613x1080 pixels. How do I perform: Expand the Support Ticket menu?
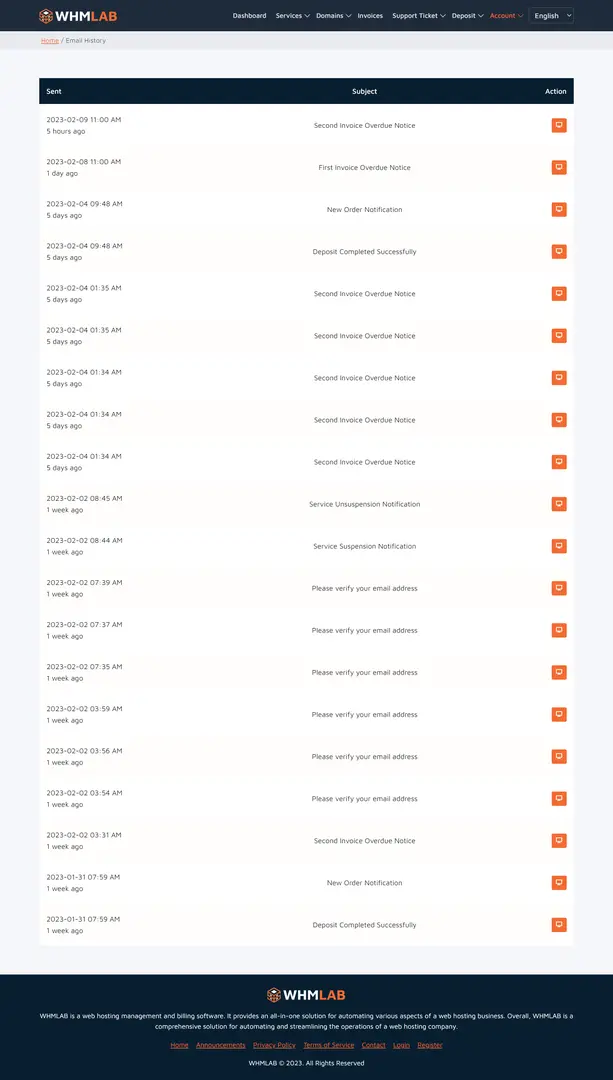[x=419, y=16]
